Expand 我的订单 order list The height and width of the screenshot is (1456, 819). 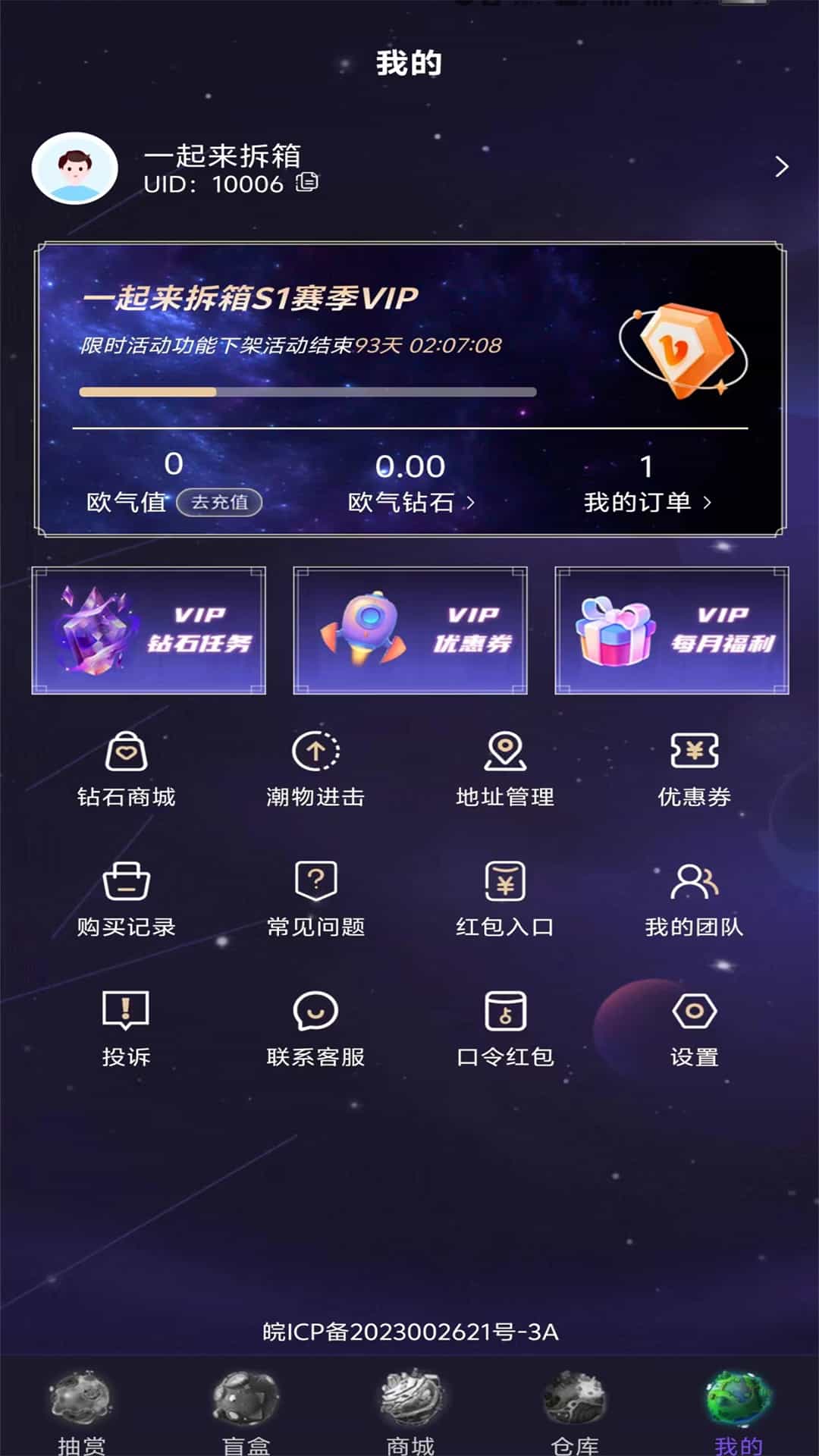point(708,503)
